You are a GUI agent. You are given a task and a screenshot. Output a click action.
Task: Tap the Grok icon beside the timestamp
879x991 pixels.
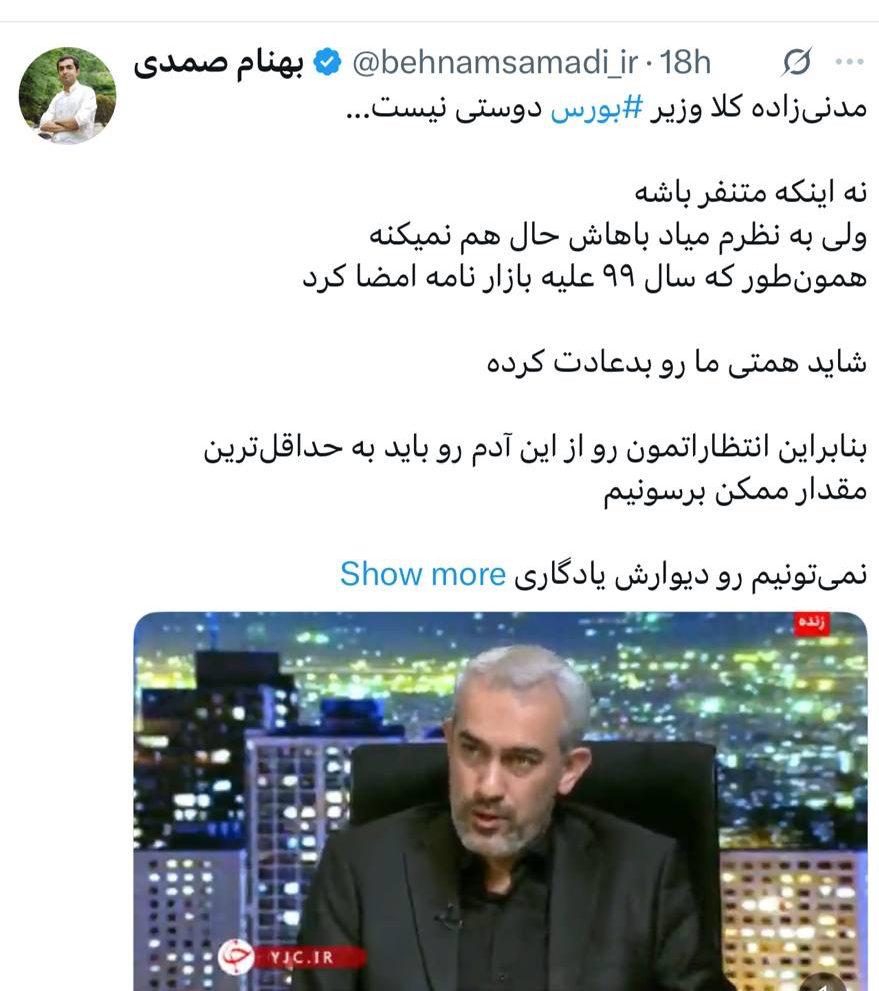point(796,64)
